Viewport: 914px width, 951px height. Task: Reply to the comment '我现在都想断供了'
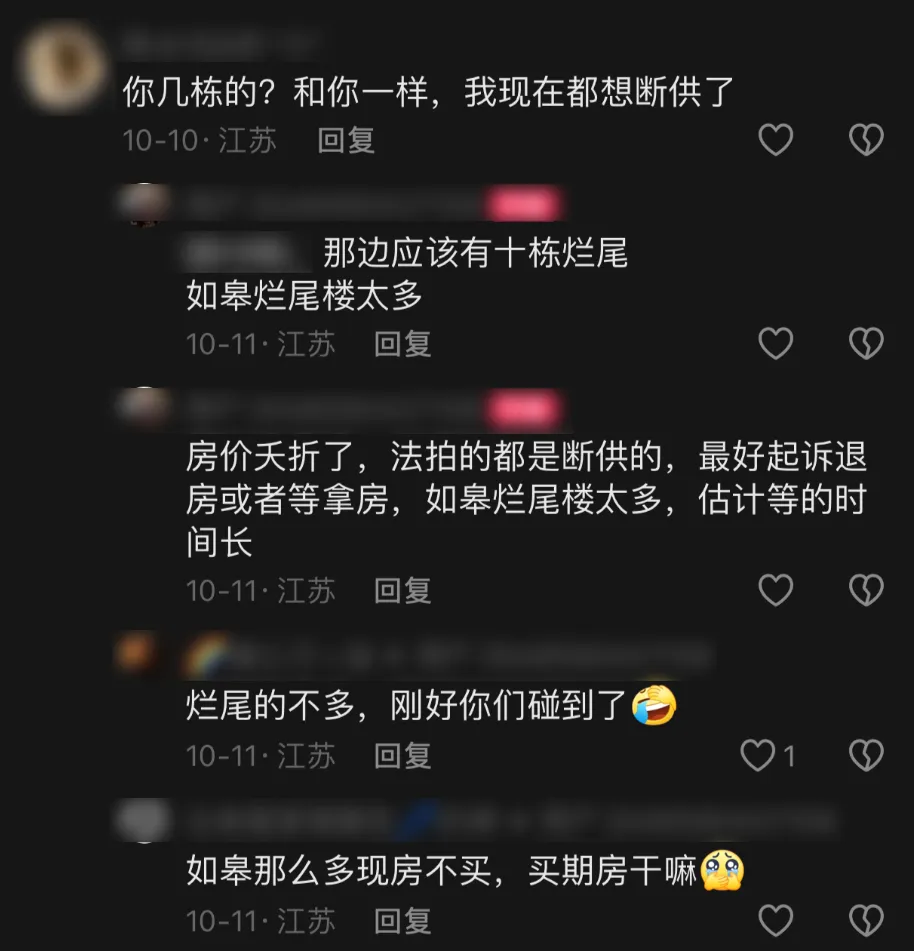[346, 141]
